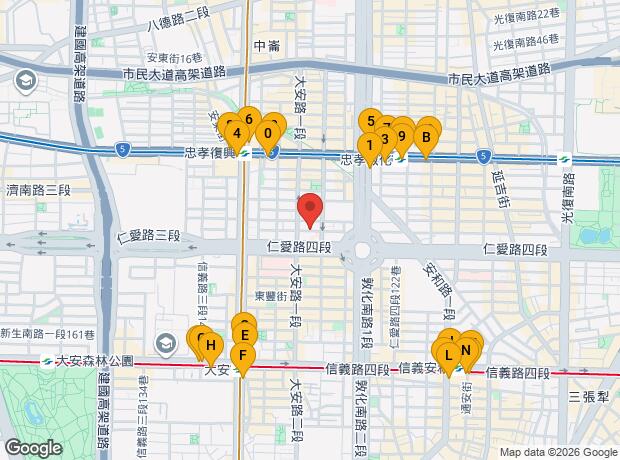Image resolution: width=620 pixels, height=460 pixels.
Task: Open the Google logo link
Action: pos(33,448)
